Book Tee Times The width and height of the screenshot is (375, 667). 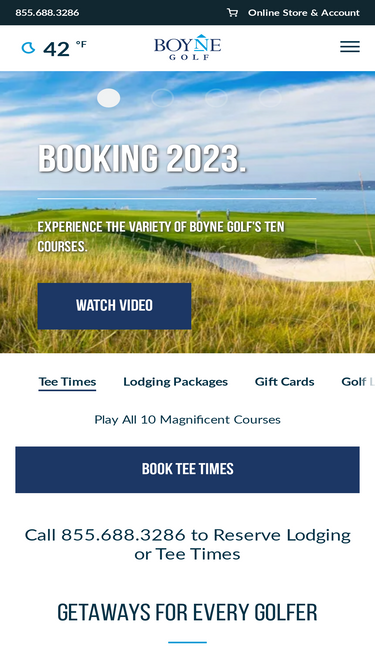(188, 470)
